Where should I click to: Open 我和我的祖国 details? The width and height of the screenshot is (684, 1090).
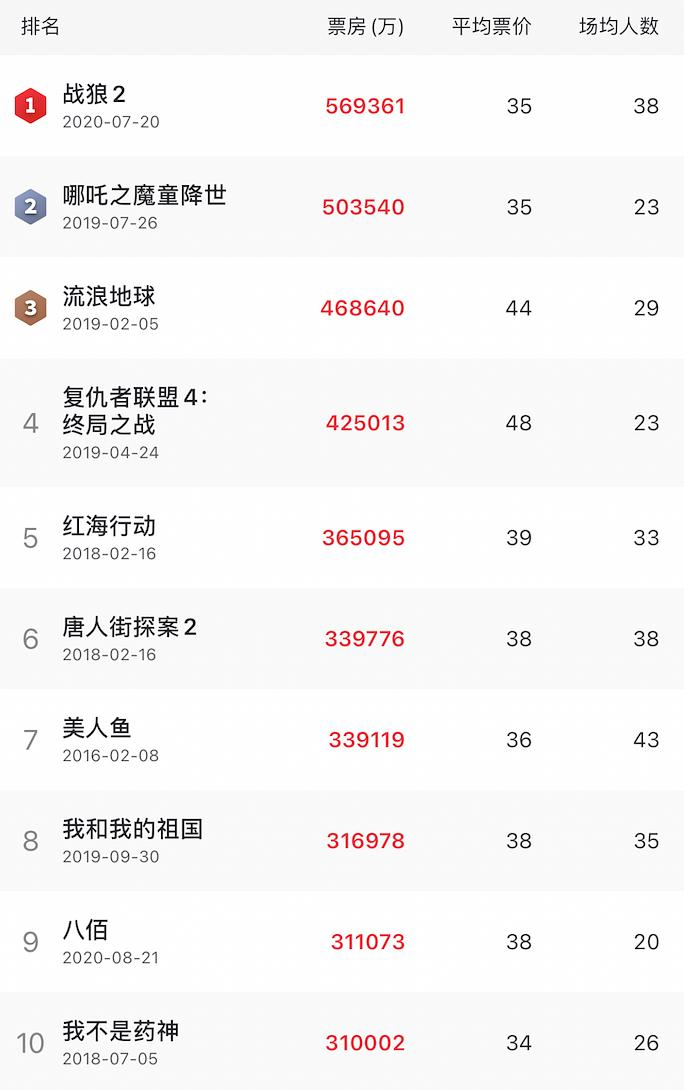coord(132,830)
